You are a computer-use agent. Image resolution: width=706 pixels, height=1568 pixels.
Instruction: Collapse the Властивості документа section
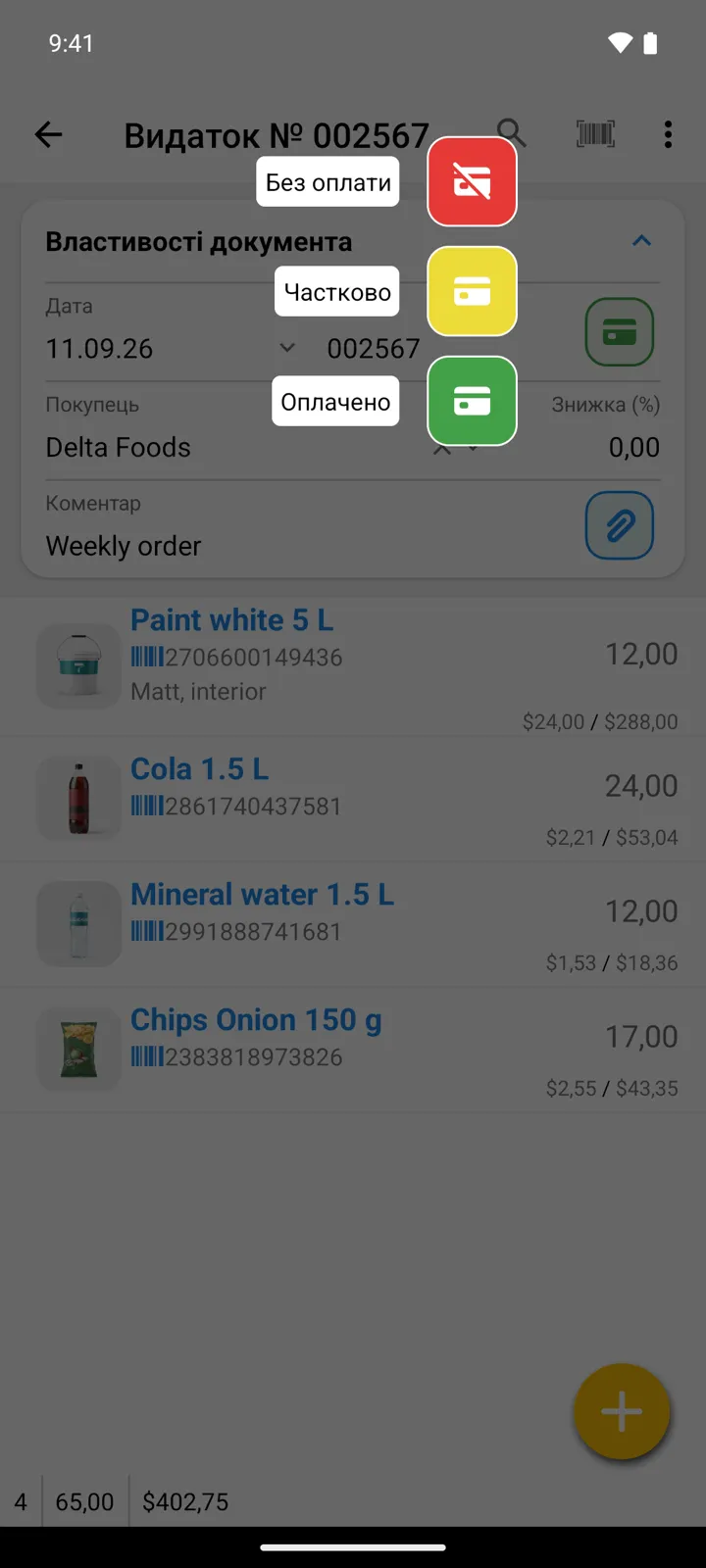coord(641,241)
